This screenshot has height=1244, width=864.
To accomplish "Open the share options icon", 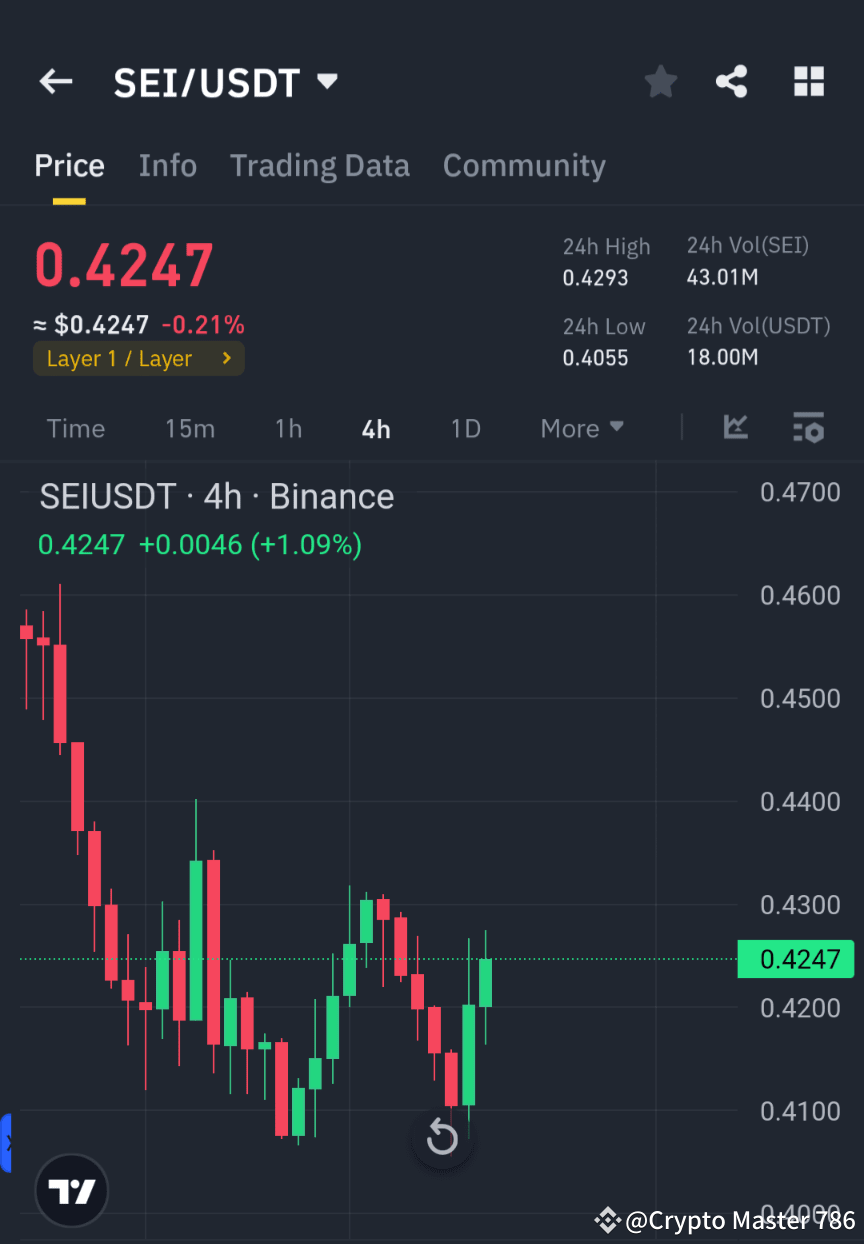I will pyautogui.click(x=731, y=82).
